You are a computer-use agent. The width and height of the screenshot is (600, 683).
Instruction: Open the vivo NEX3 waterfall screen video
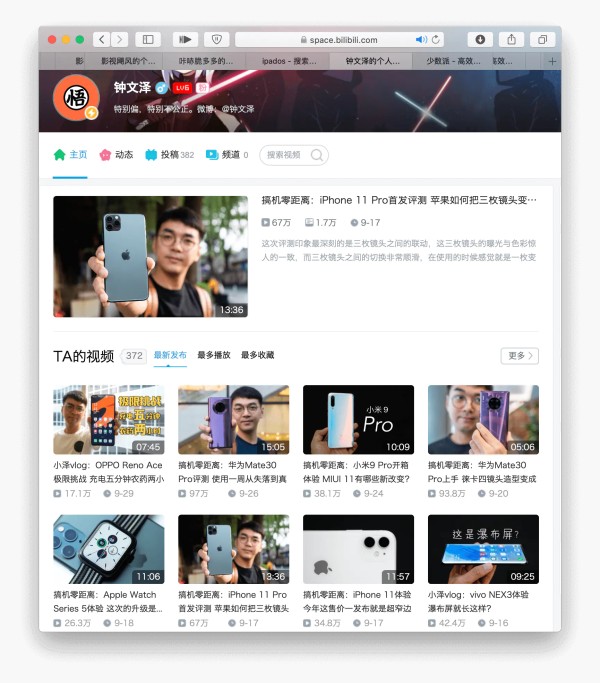coord(483,550)
